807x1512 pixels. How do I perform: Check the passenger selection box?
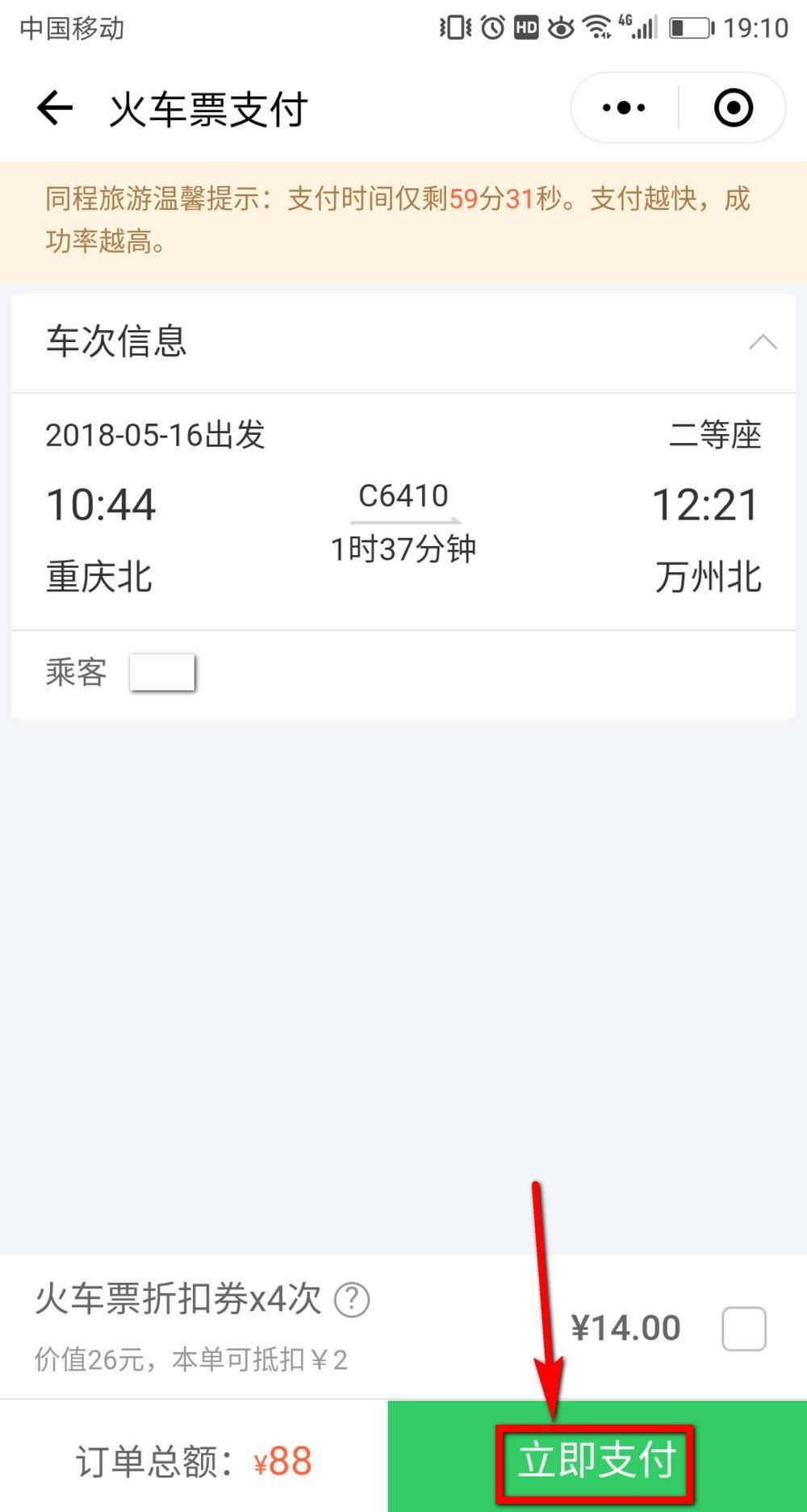pyautogui.click(x=162, y=671)
